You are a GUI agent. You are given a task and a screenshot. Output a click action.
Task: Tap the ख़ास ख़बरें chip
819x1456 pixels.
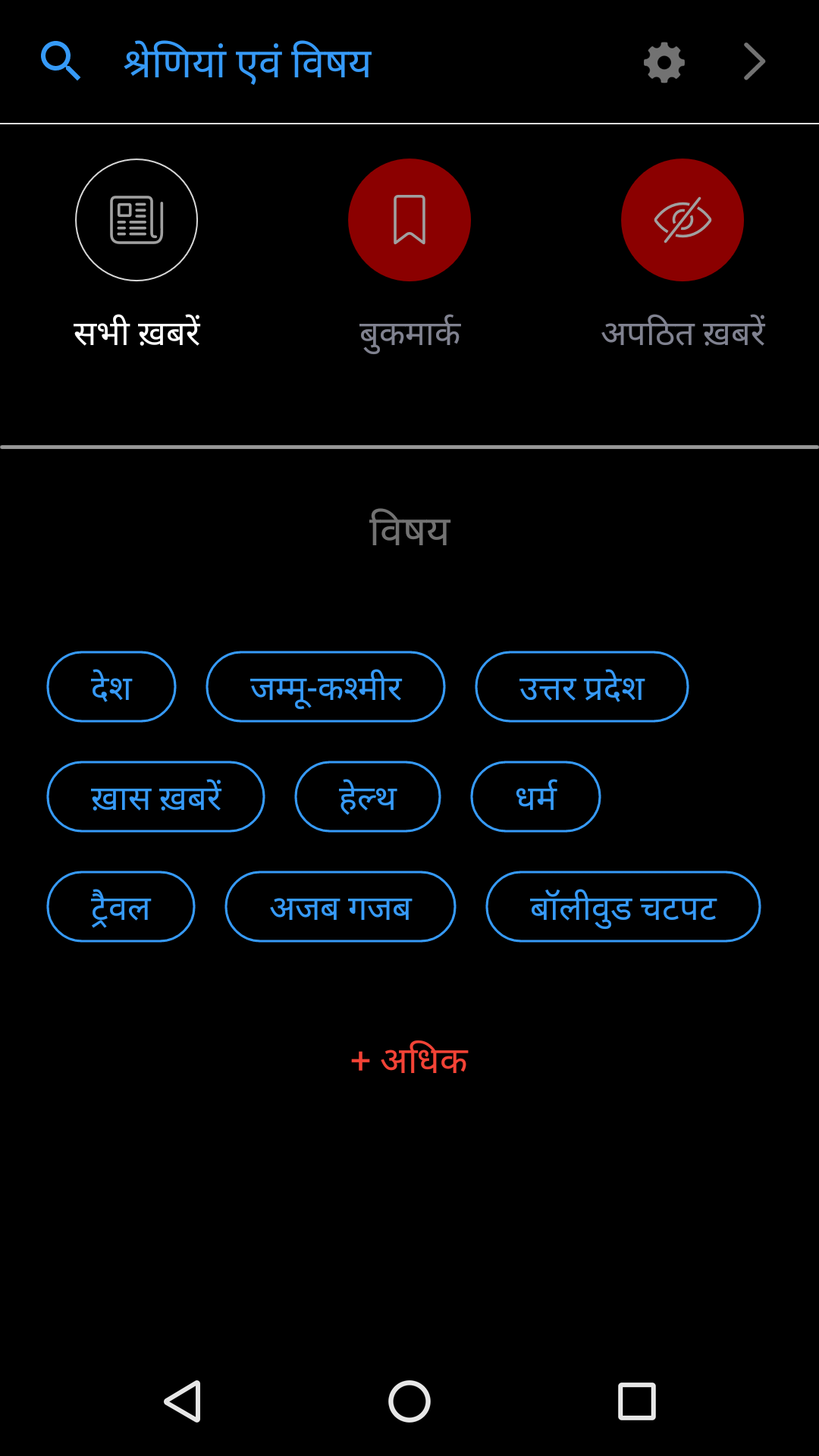[155, 797]
